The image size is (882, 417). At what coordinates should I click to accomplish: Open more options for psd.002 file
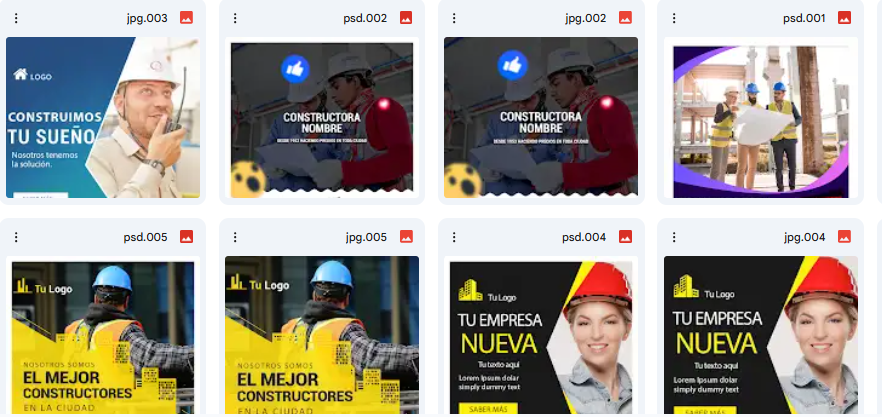click(235, 18)
